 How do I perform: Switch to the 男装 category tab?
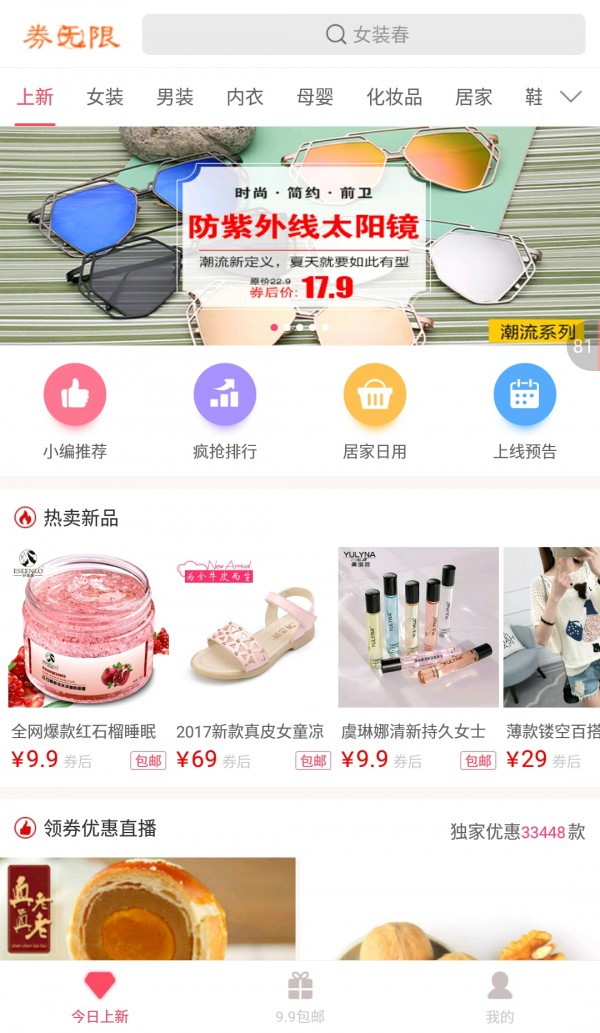175,97
